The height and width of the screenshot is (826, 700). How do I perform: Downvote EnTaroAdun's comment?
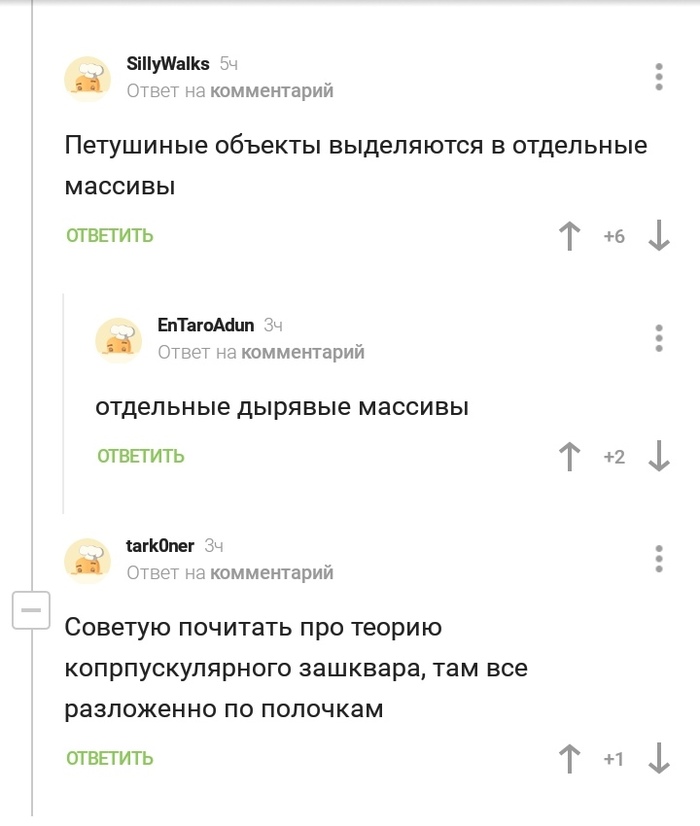[x=659, y=456]
